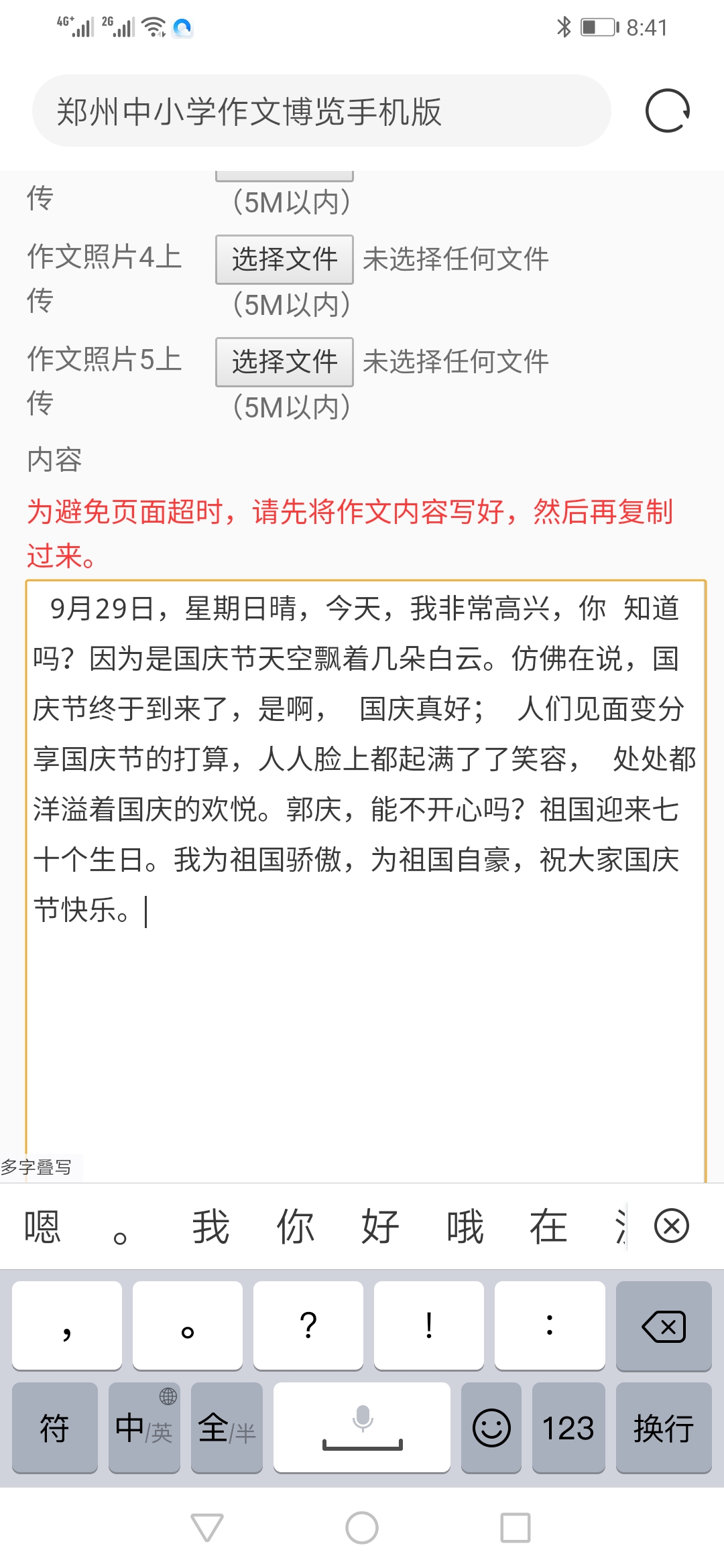The image size is (724, 1568).
Task: Switch to the 123 numeric keyboard
Action: 568,1427
